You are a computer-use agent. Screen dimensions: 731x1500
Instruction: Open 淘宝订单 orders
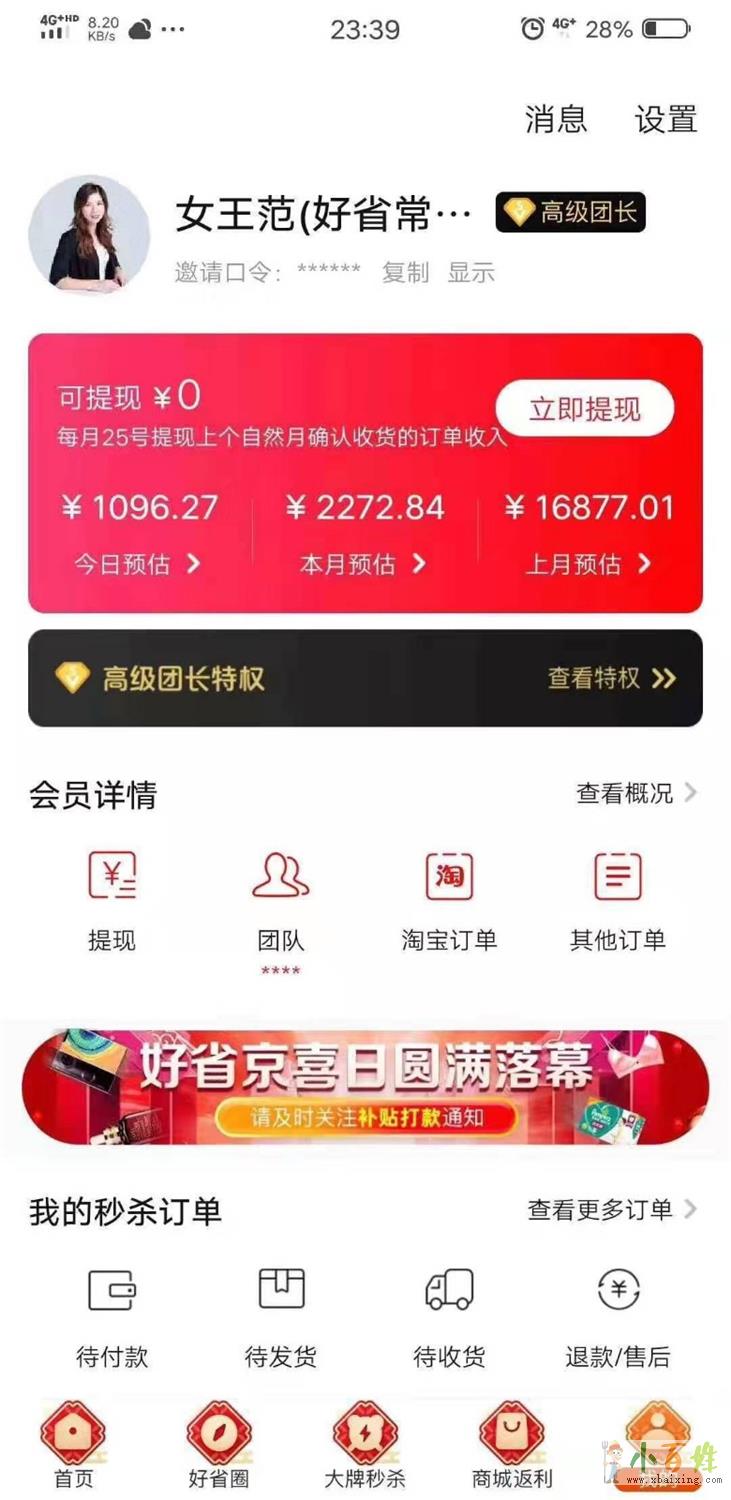pos(449,898)
